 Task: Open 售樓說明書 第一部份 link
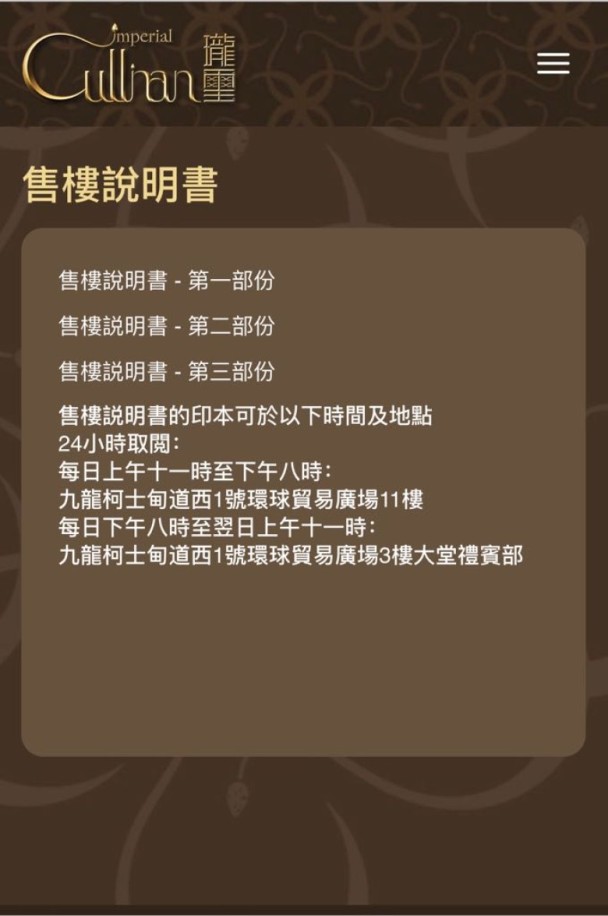[166, 281]
